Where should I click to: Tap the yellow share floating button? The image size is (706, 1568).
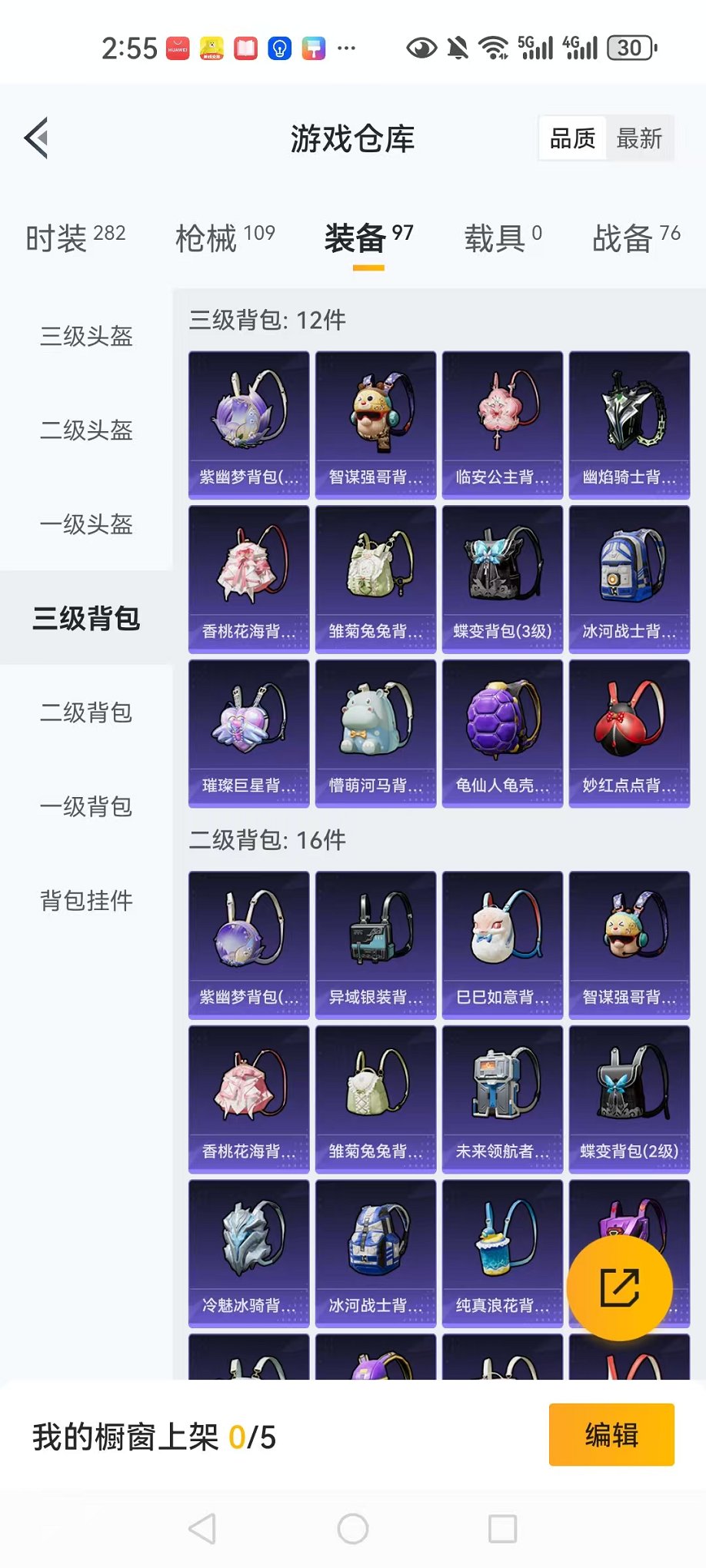(x=619, y=1287)
